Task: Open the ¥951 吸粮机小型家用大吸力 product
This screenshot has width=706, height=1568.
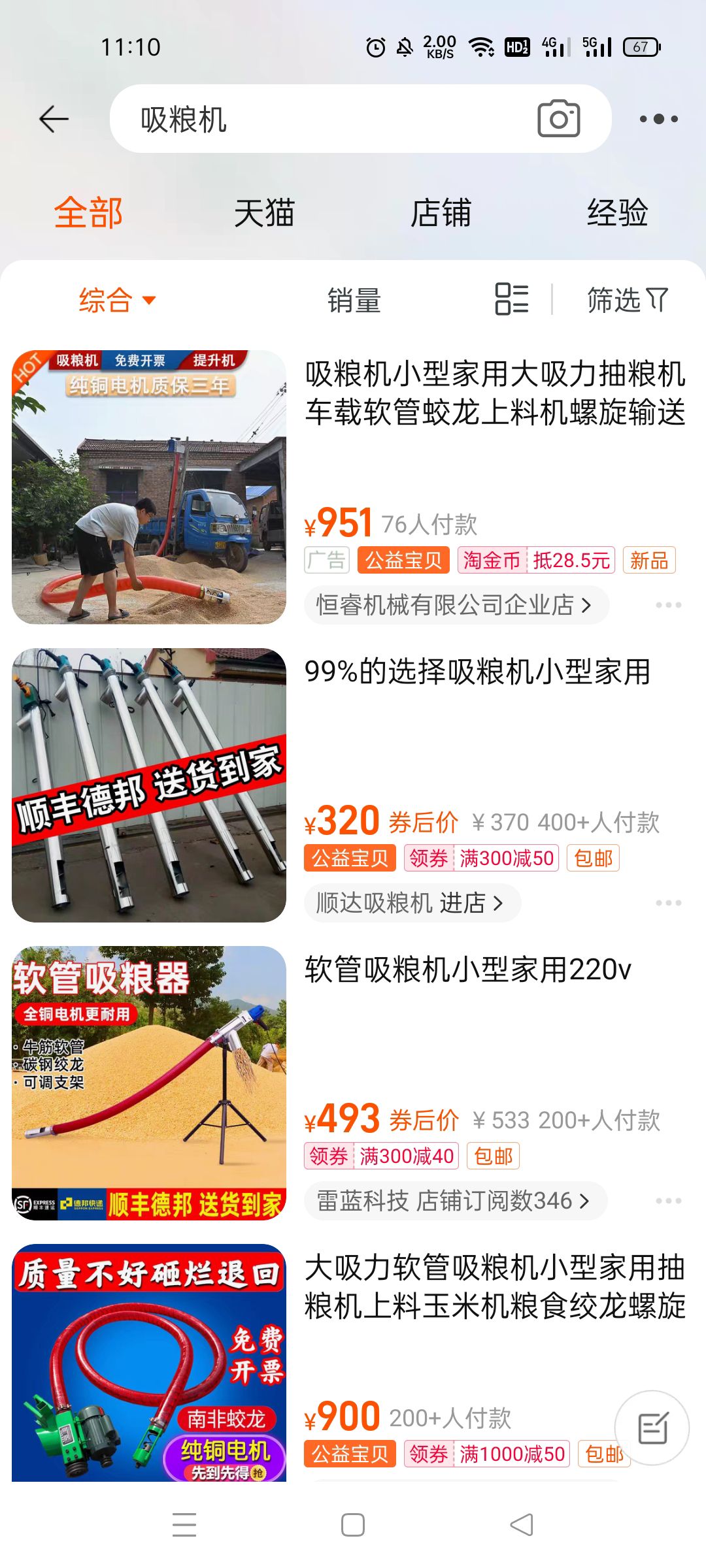Action: [496, 393]
